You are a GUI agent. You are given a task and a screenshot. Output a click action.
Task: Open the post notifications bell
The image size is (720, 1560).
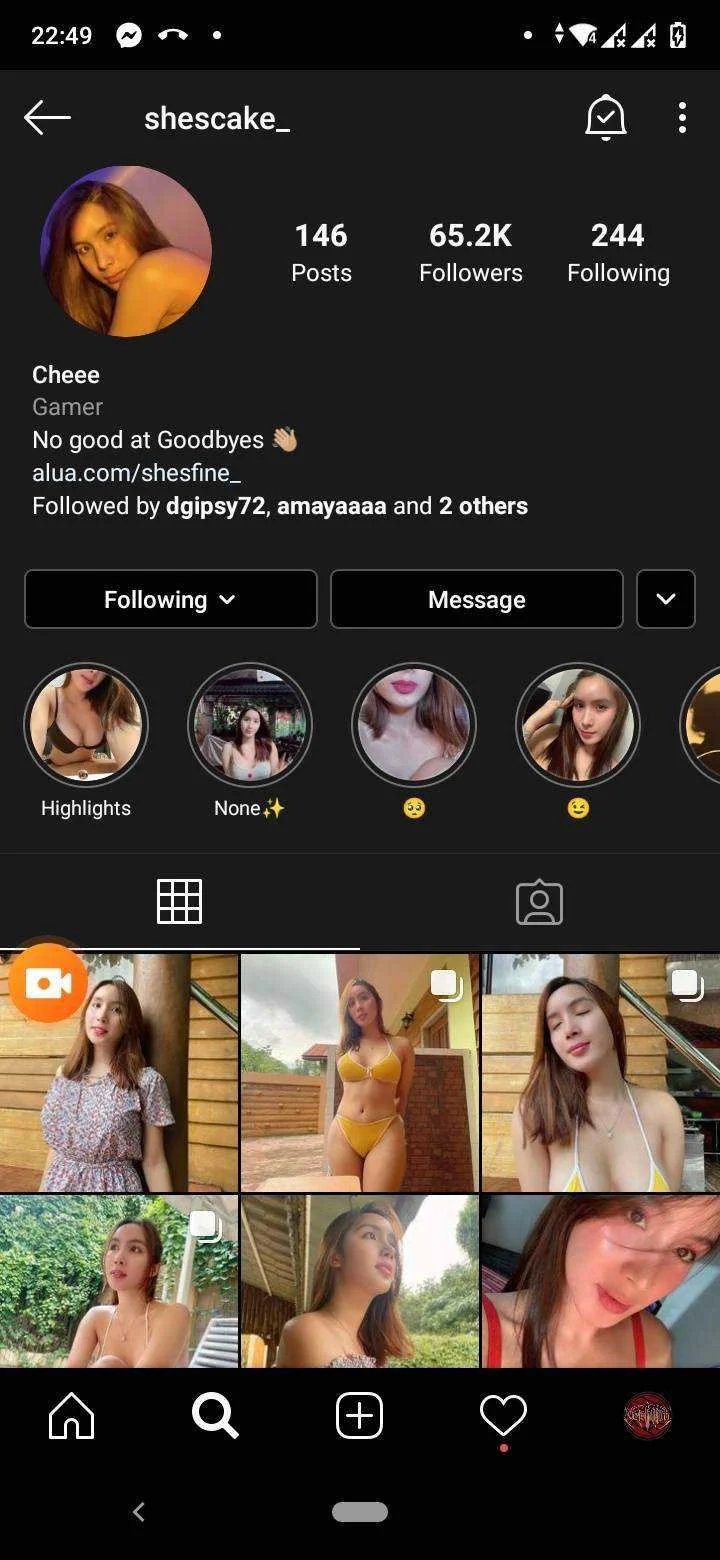605,118
